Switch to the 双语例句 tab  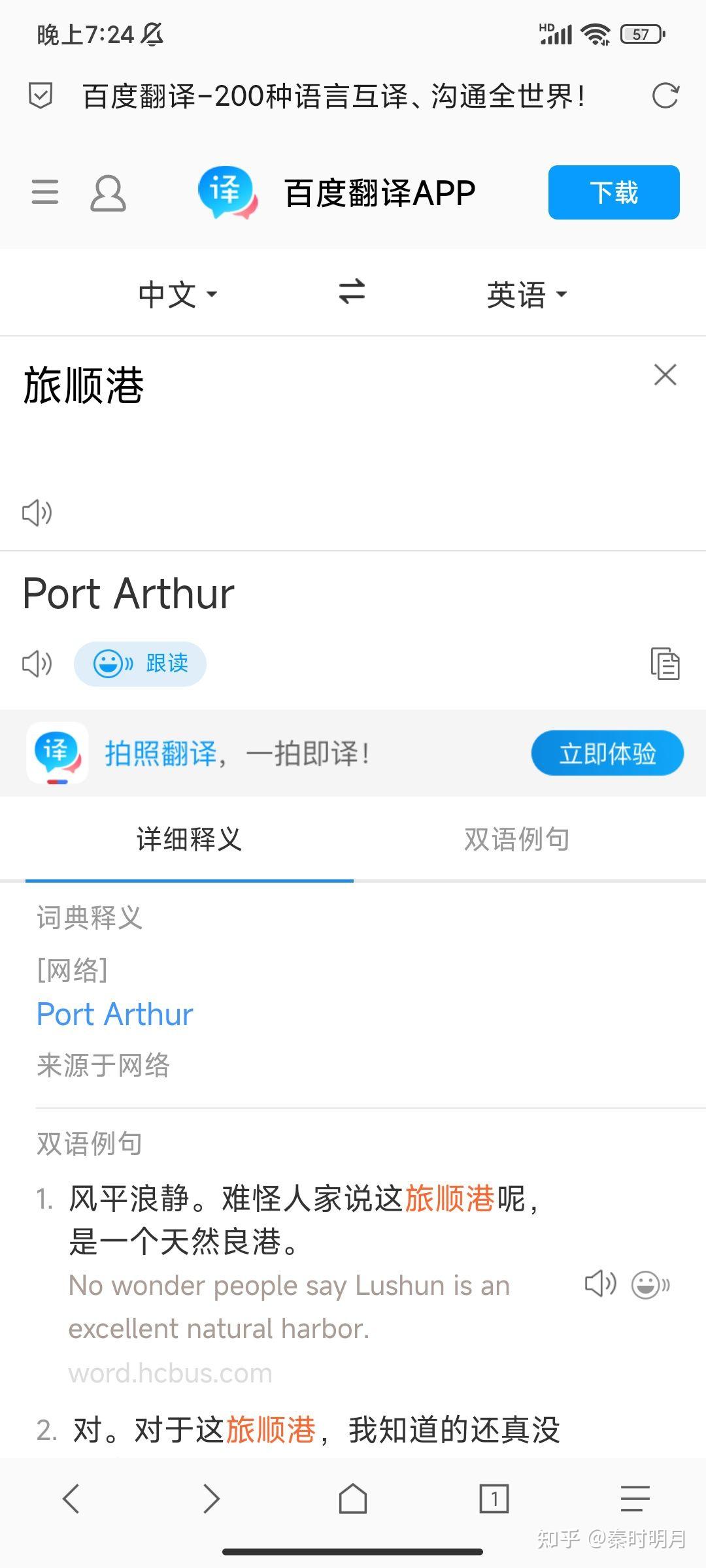point(516,840)
